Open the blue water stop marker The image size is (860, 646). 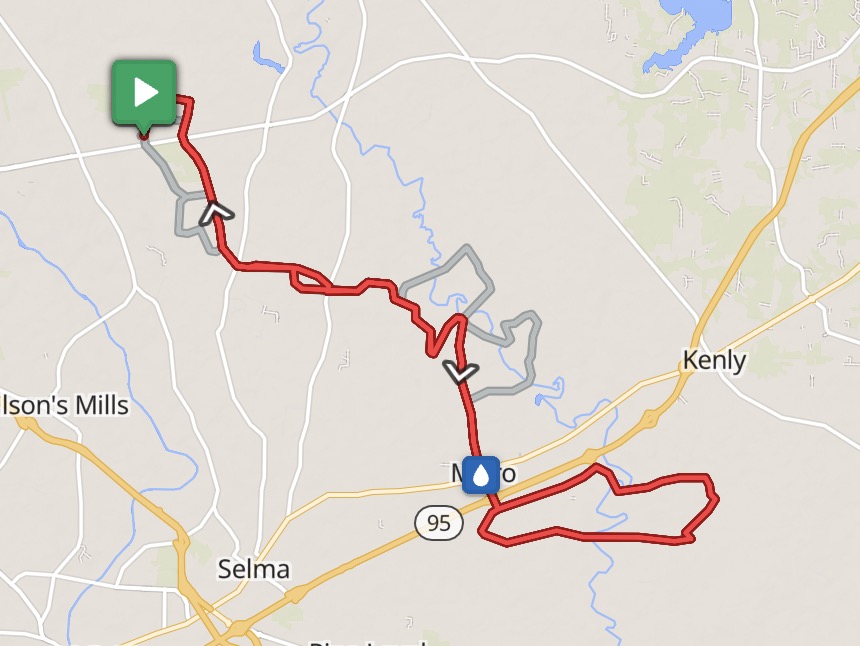pyautogui.click(x=481, y=474)
